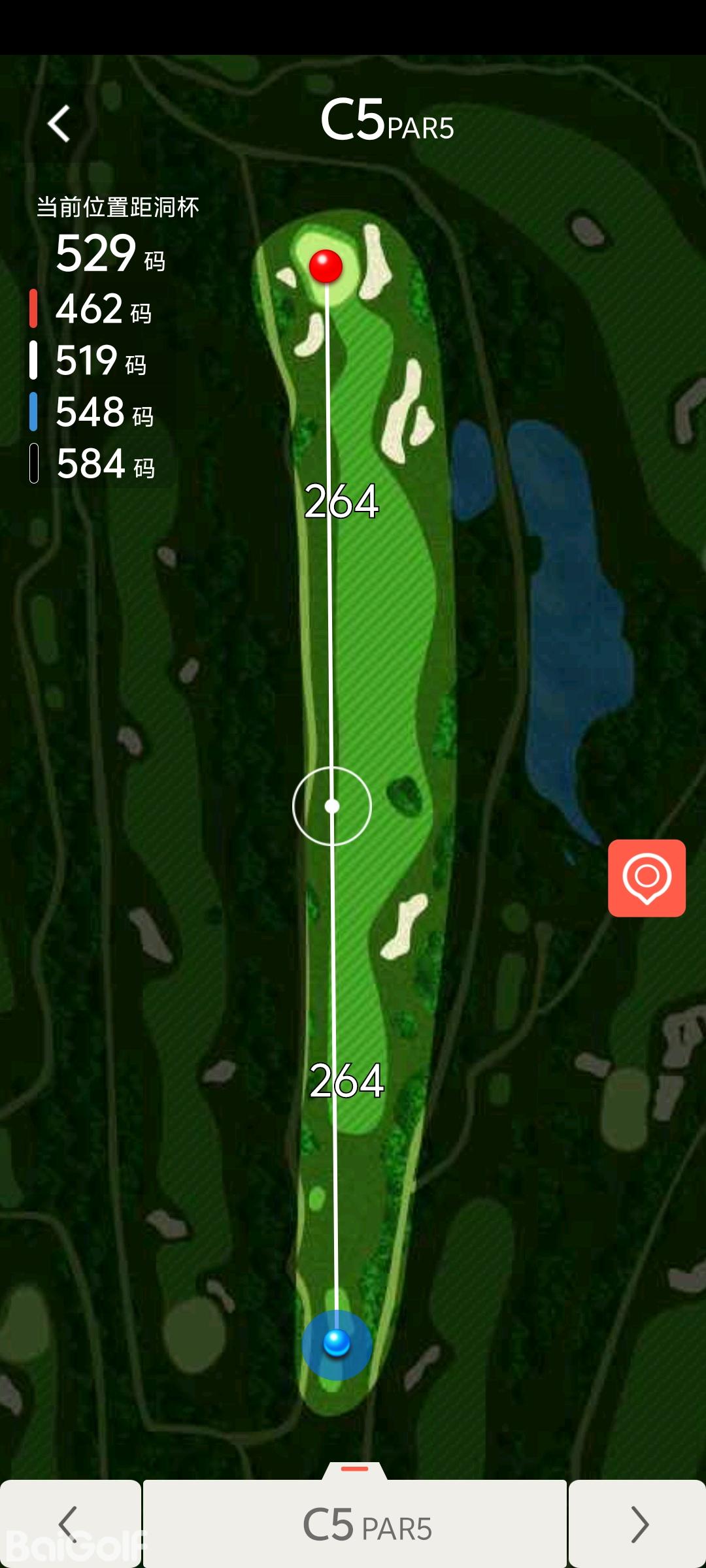Go back using the top-left arrow
Image resolution: width=706 pixels, height=1568 pixels.
click(x=59, y=123)
